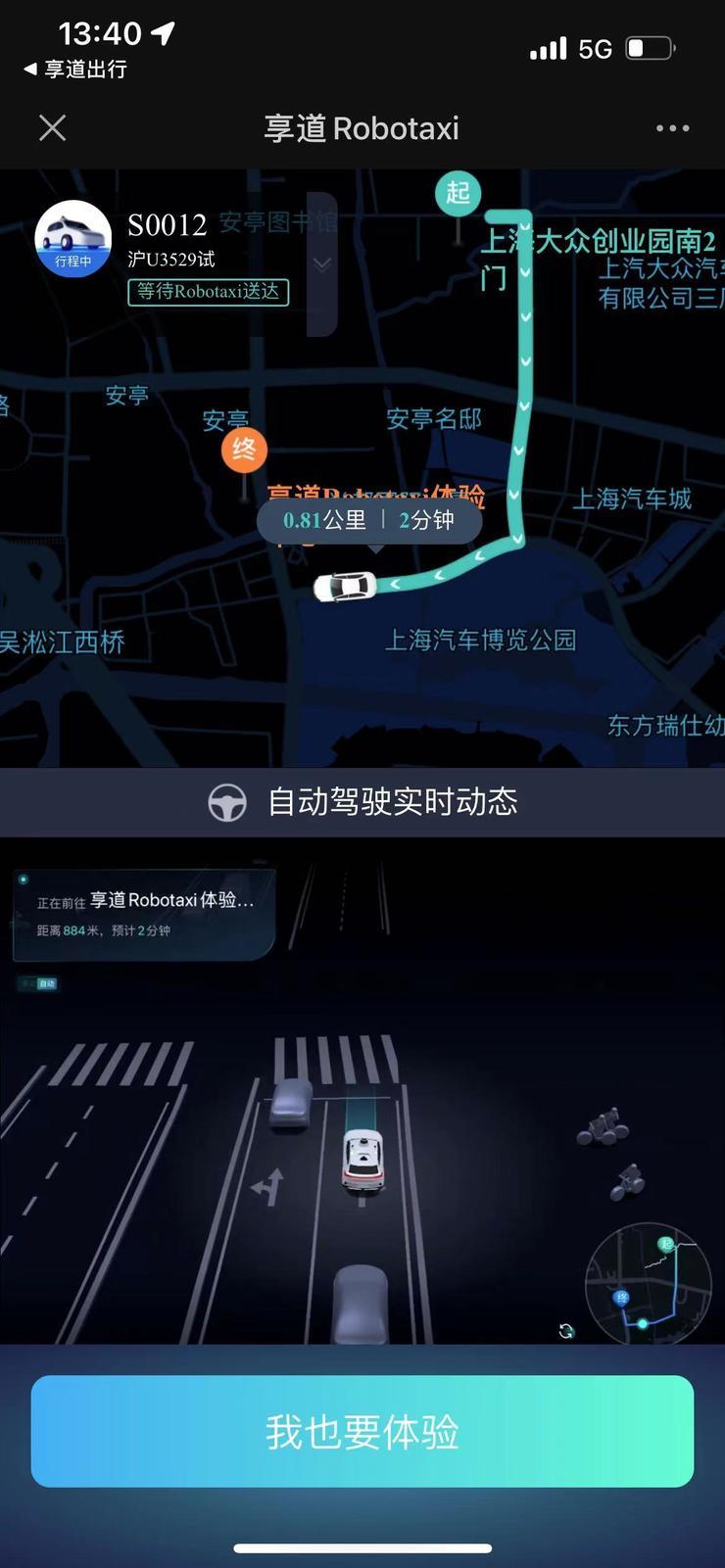Expand the 正在前往 destination info card

[145, 913]
